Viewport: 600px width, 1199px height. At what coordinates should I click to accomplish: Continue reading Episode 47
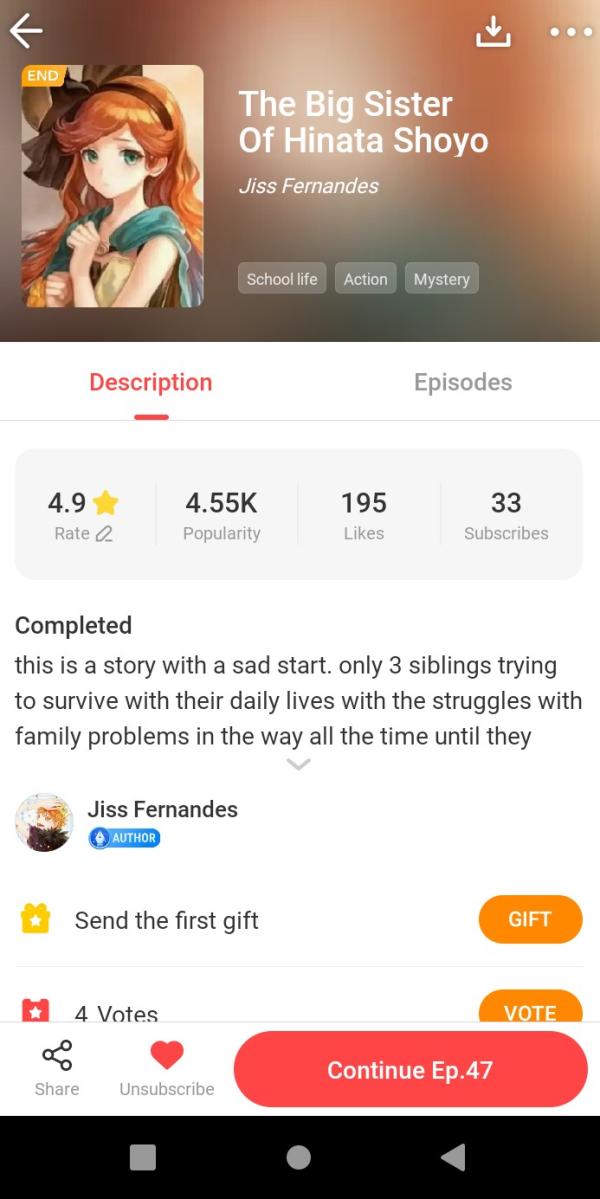click(x=410, y=1070)
